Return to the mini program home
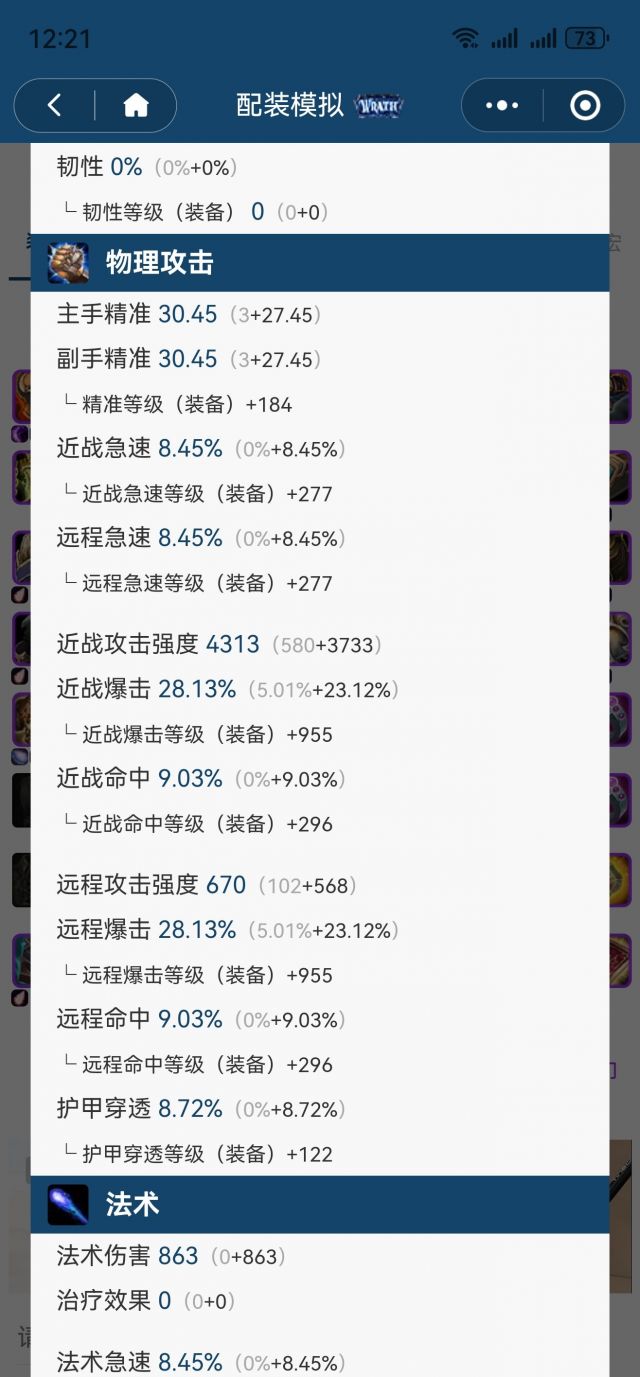 (x=136, y=105)
